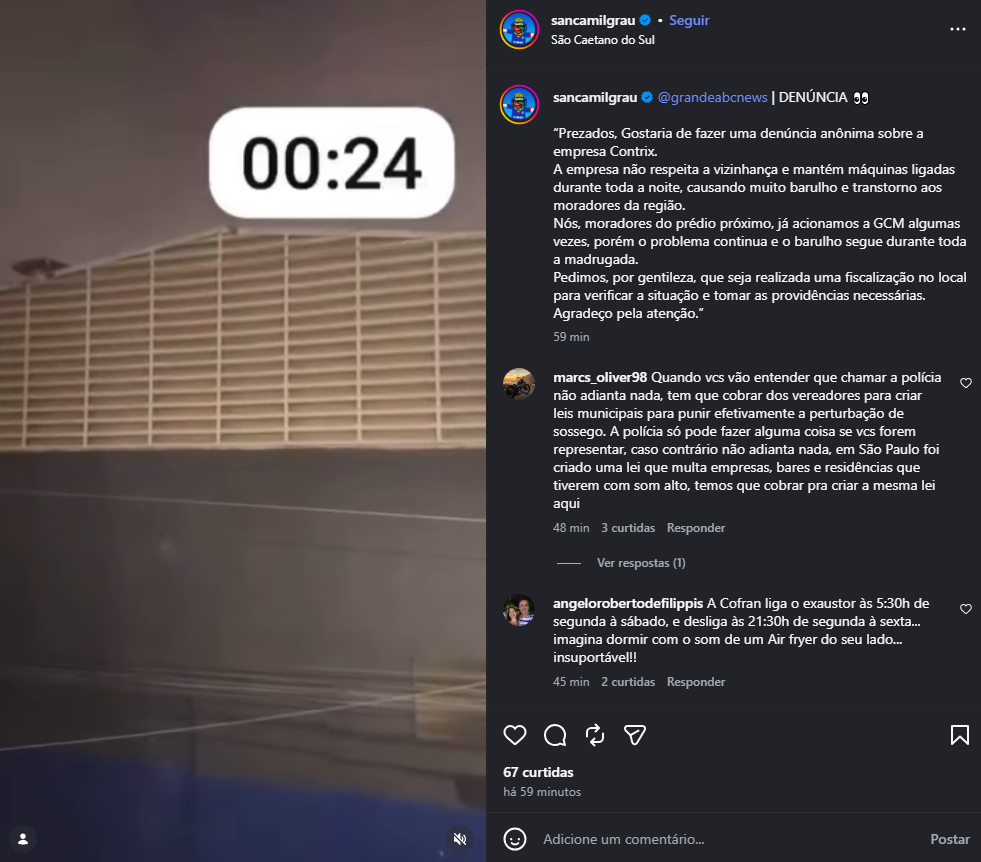The height and width of the screenshot is (862, 981).
Task: Like marcs_oliver98's comment
Action: pos(965,383)
